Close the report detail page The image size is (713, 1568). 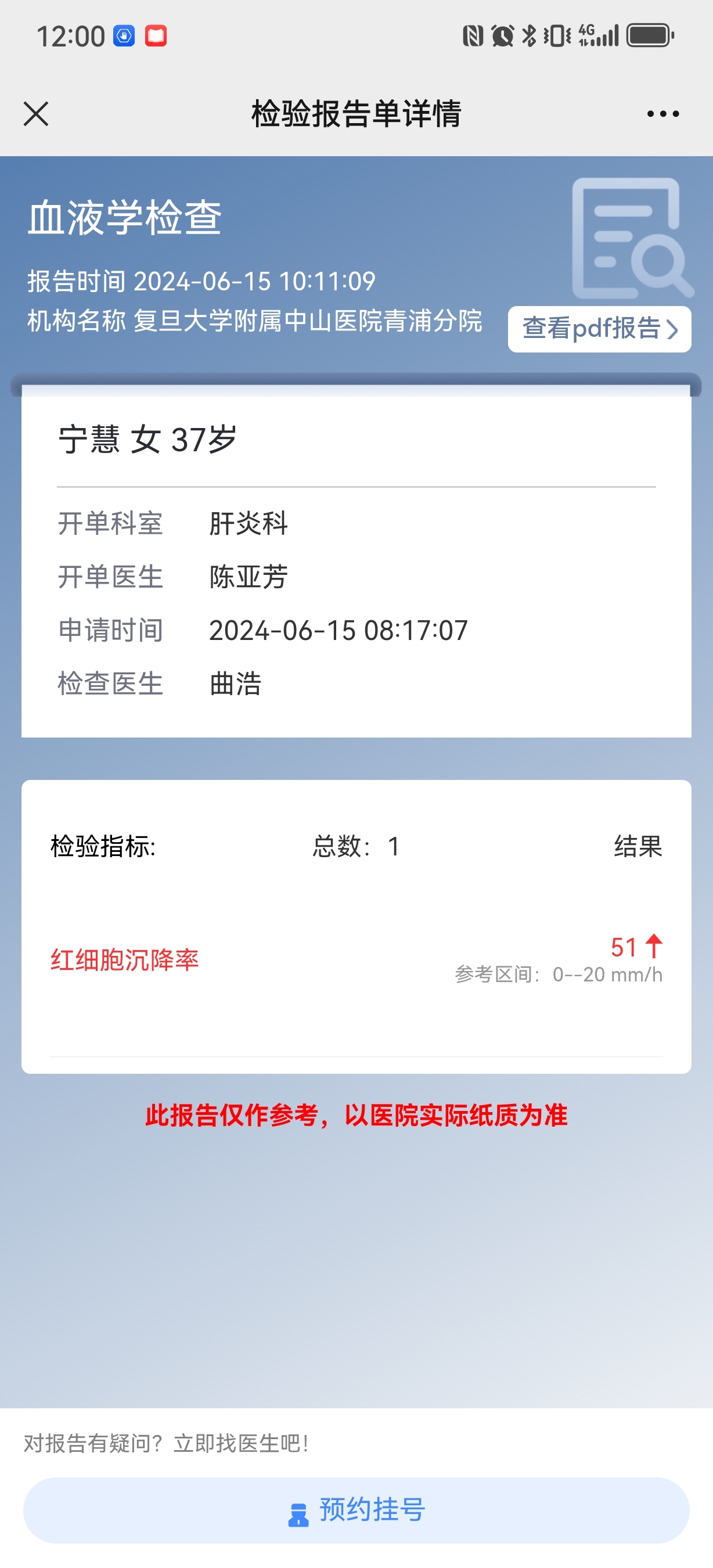coord(36,114)
